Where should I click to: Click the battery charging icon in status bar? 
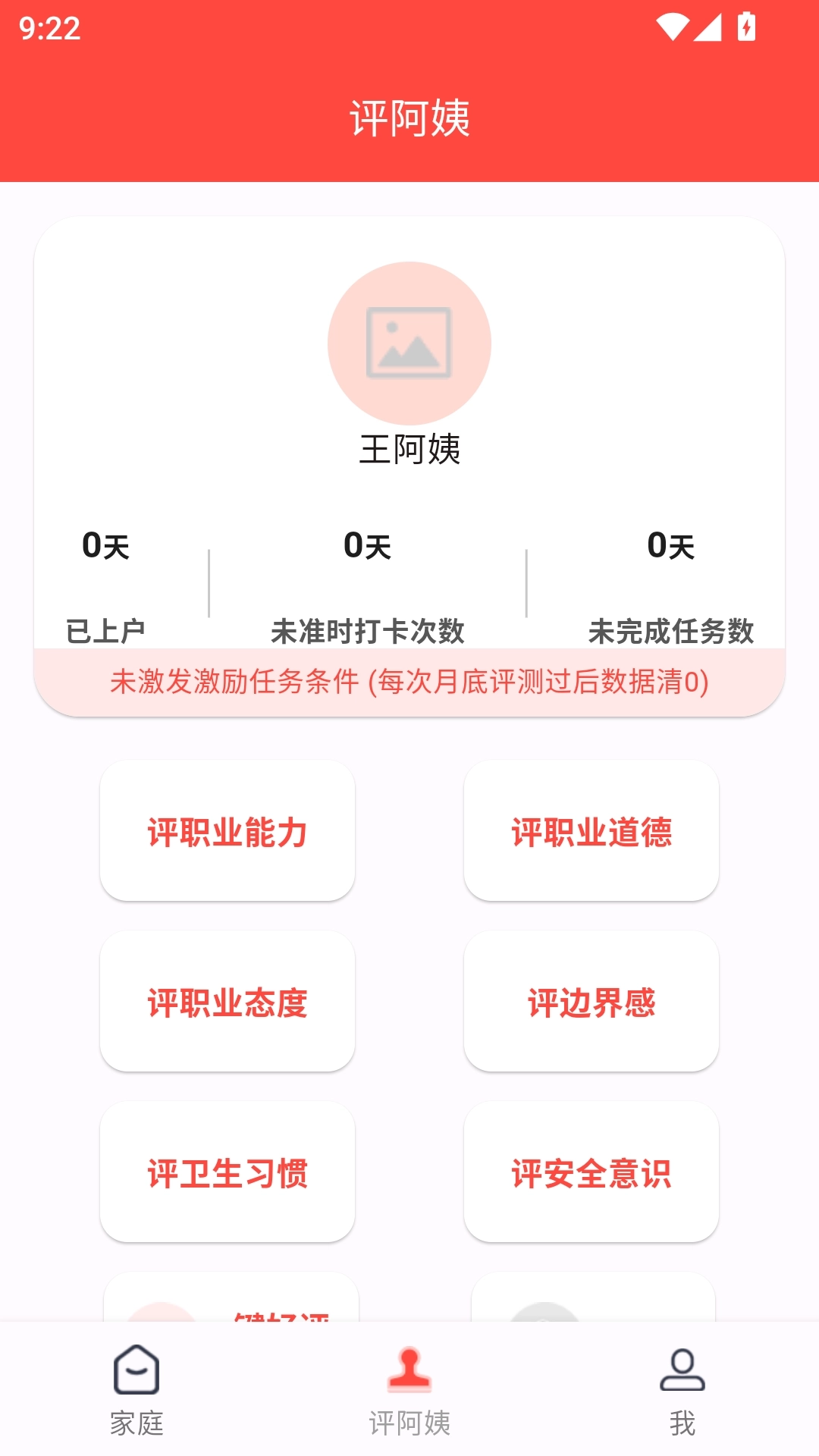click(747, 25)
